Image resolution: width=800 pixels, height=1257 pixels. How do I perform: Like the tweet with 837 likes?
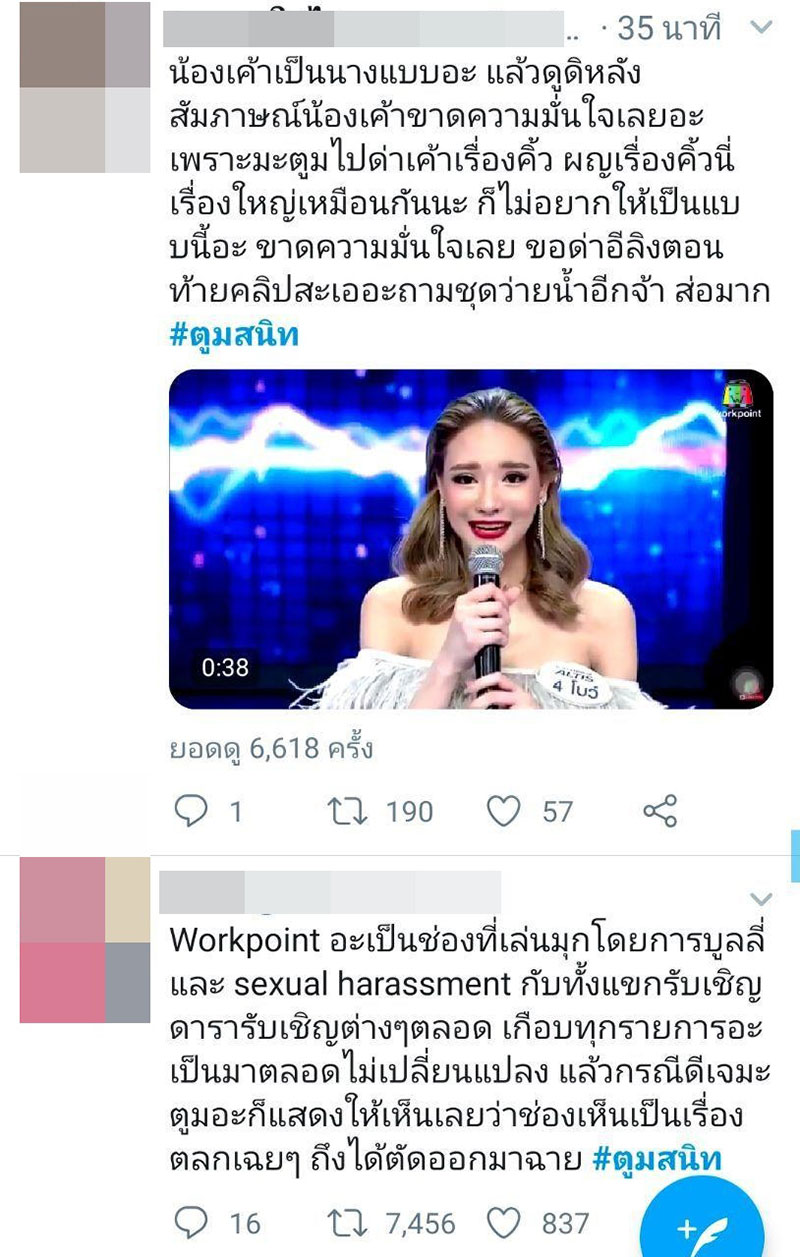(x=504, y=1222)
